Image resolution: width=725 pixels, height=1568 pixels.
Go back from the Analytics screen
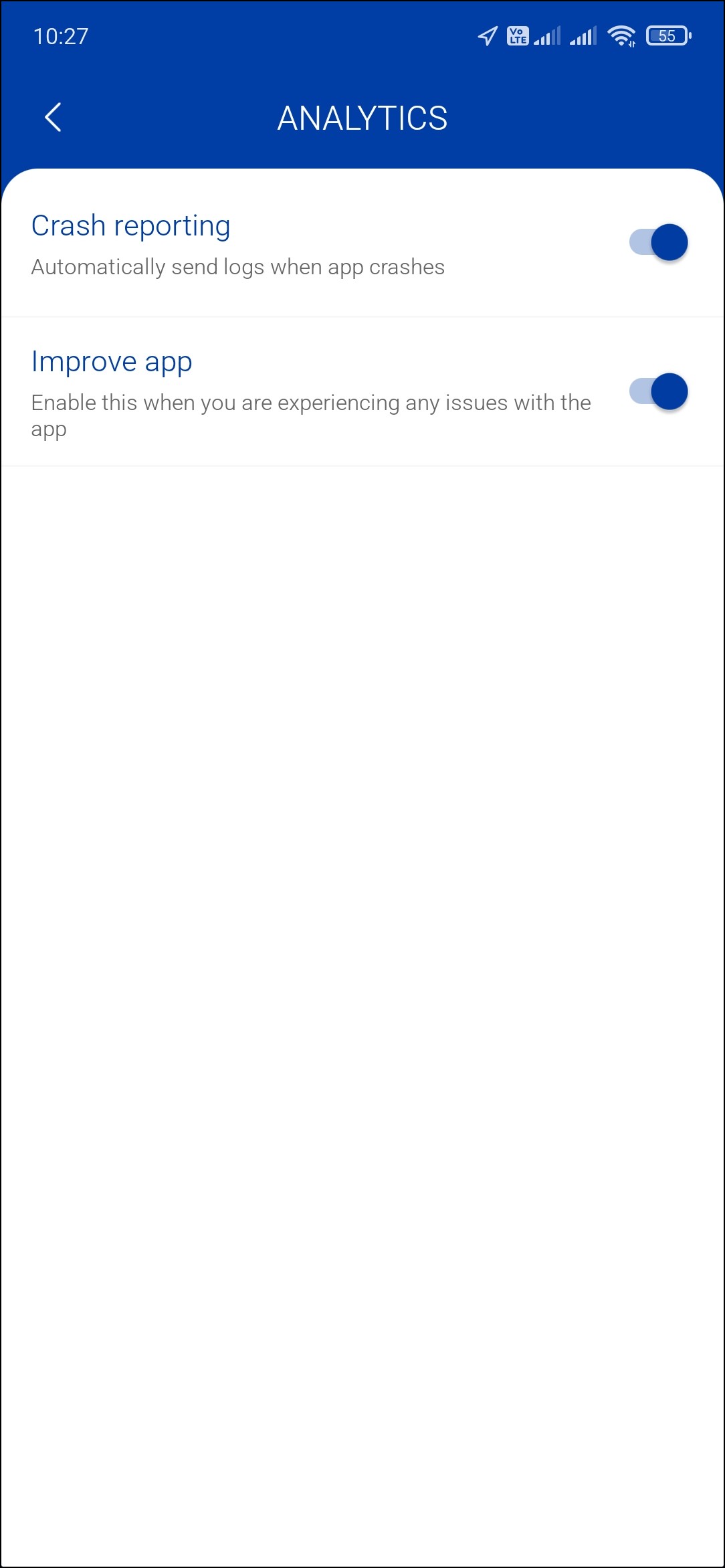tap(53, 118)
